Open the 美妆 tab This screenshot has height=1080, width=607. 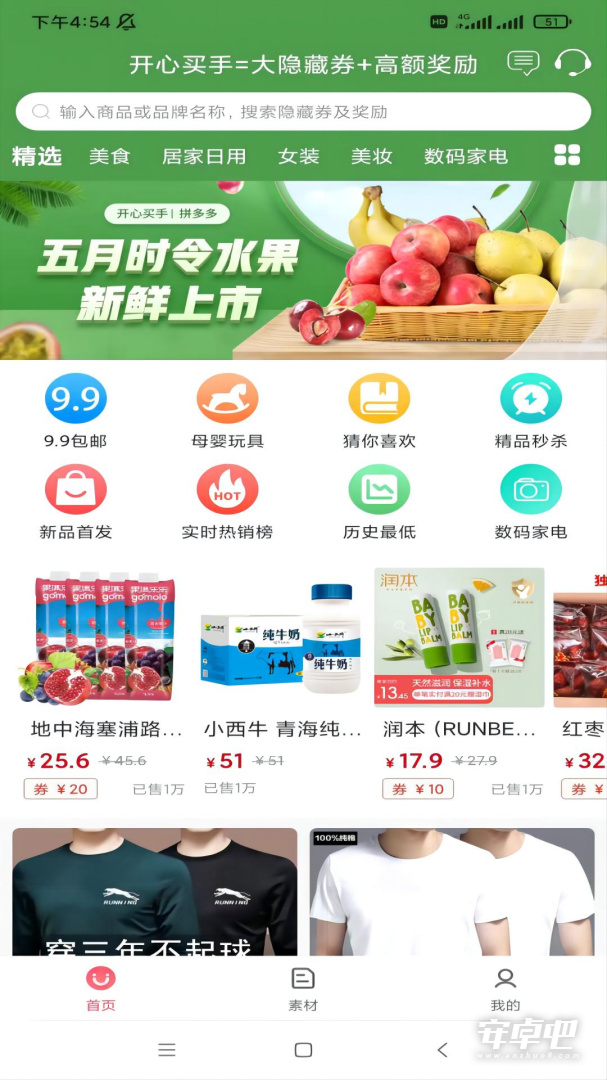pos(371,156)
